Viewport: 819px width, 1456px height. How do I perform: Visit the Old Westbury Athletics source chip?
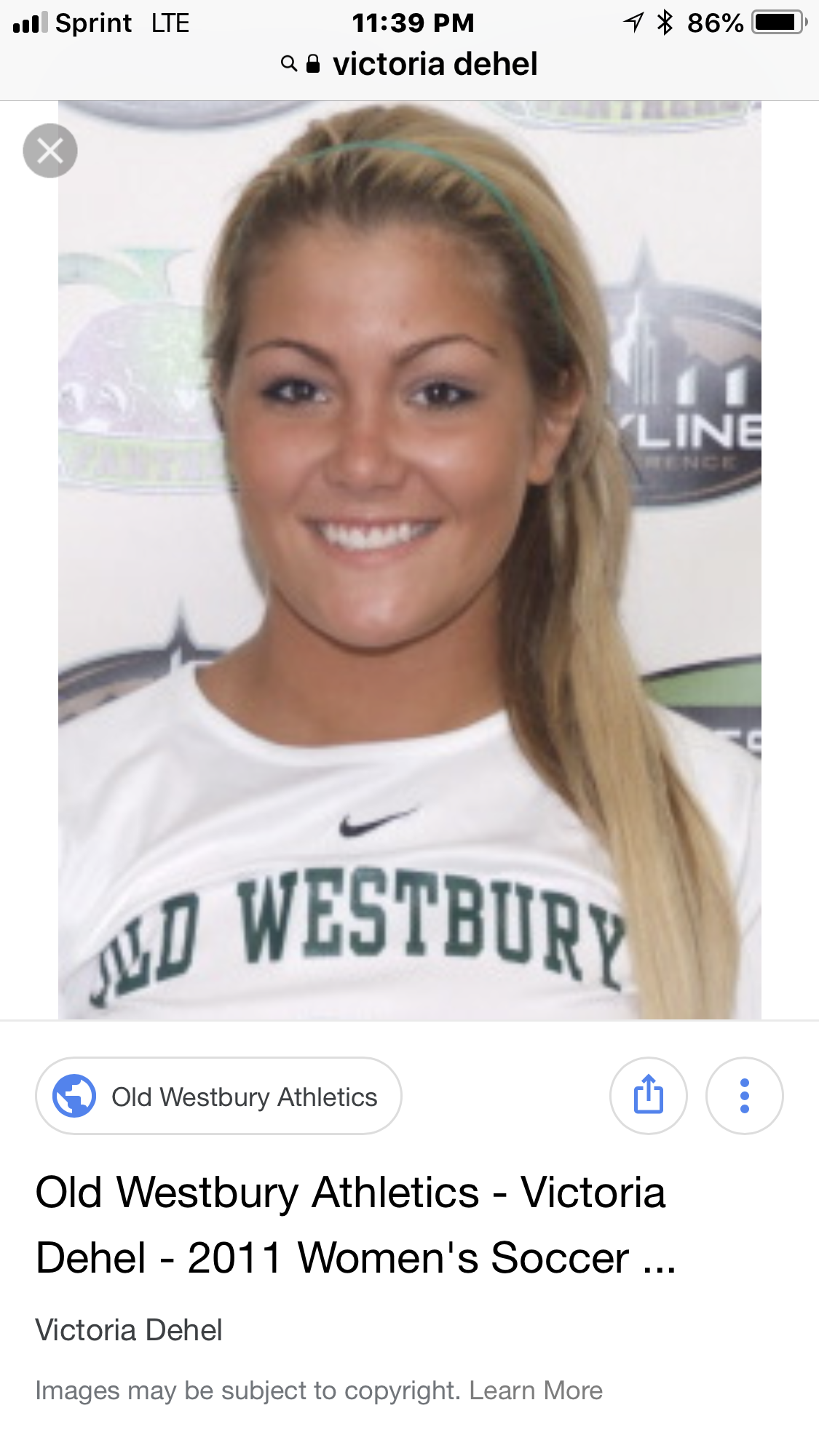(x=218, y=1096)
